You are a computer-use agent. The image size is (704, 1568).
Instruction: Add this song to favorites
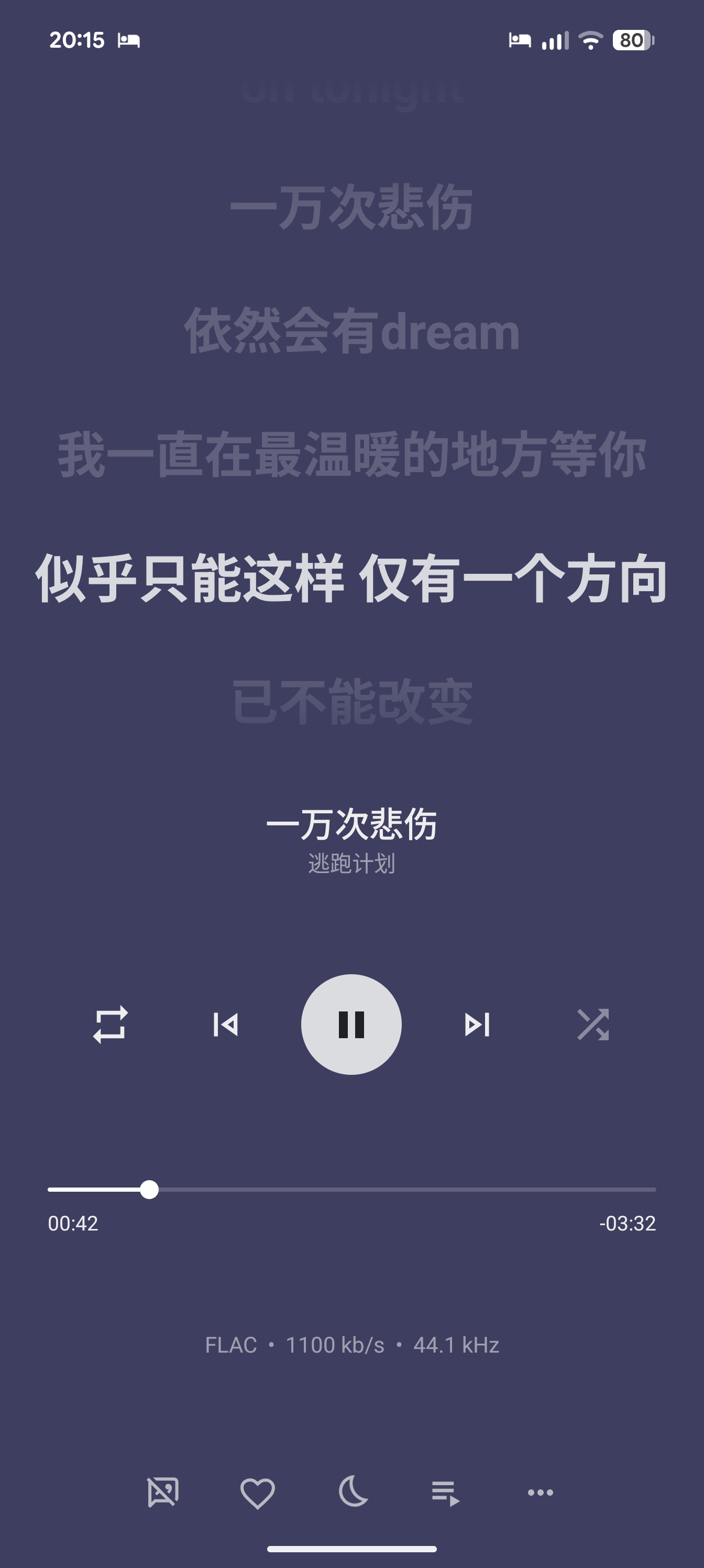pos(257,1492)
